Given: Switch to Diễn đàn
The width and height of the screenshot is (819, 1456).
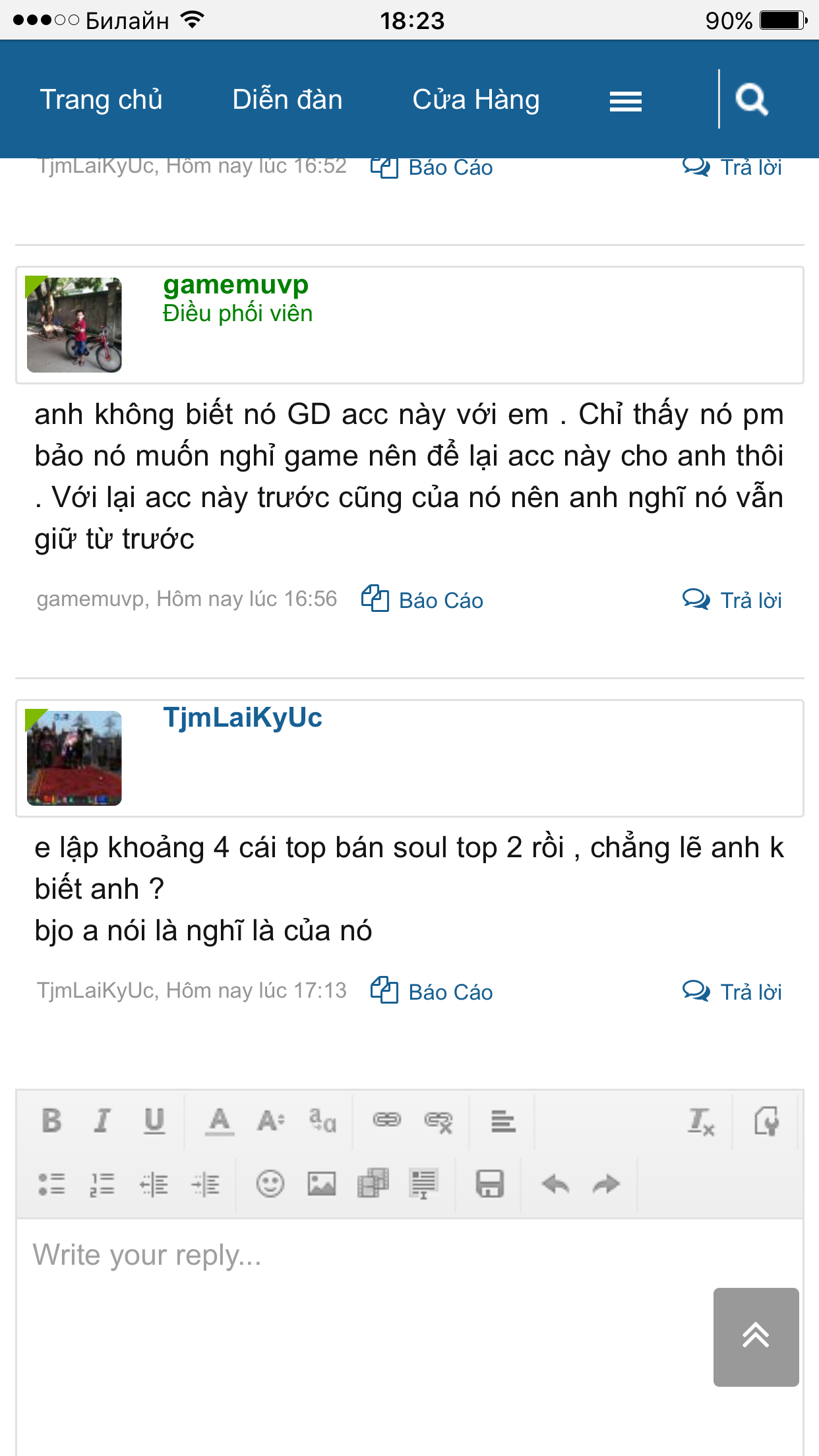Looking at the screenshot, I should point(288,100).
